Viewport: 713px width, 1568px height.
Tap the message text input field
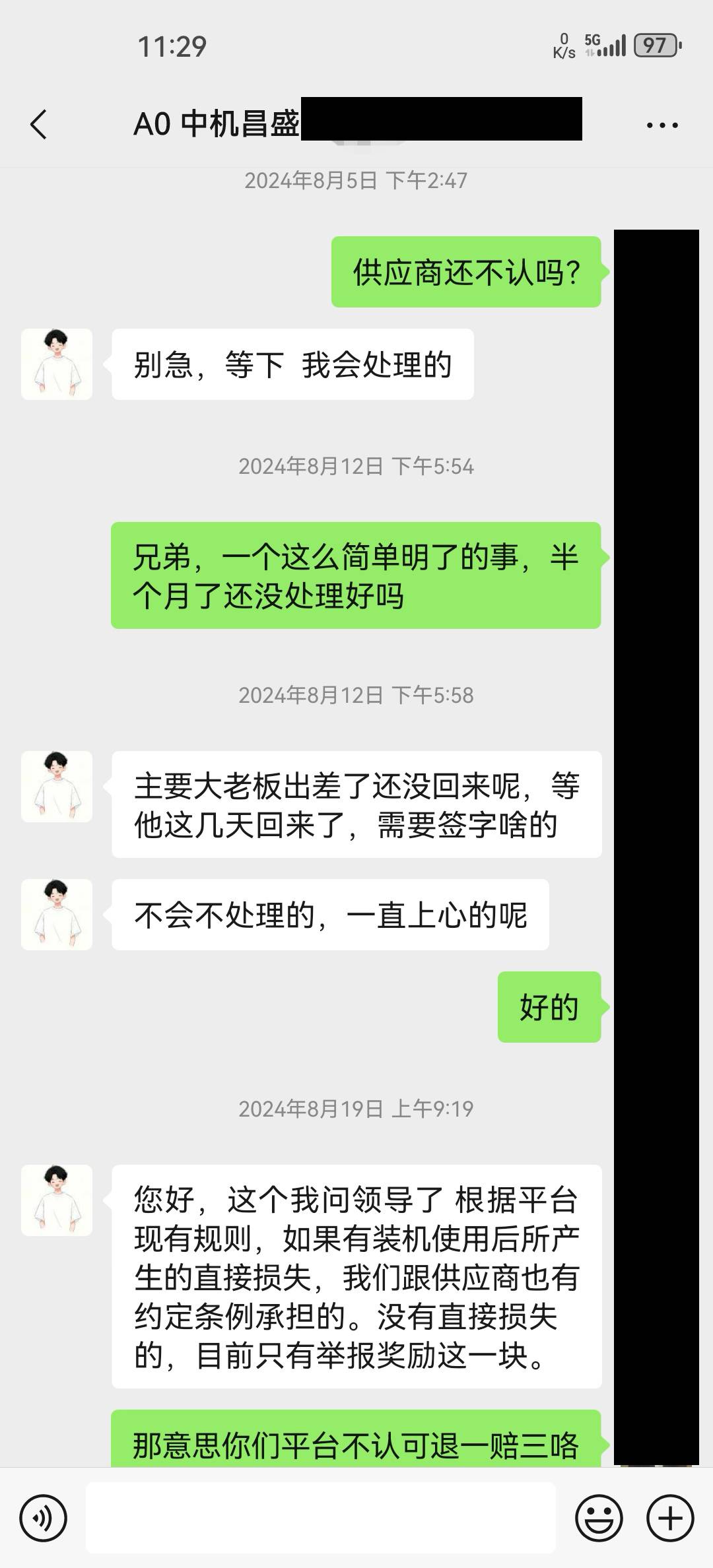coord(320,1518)
